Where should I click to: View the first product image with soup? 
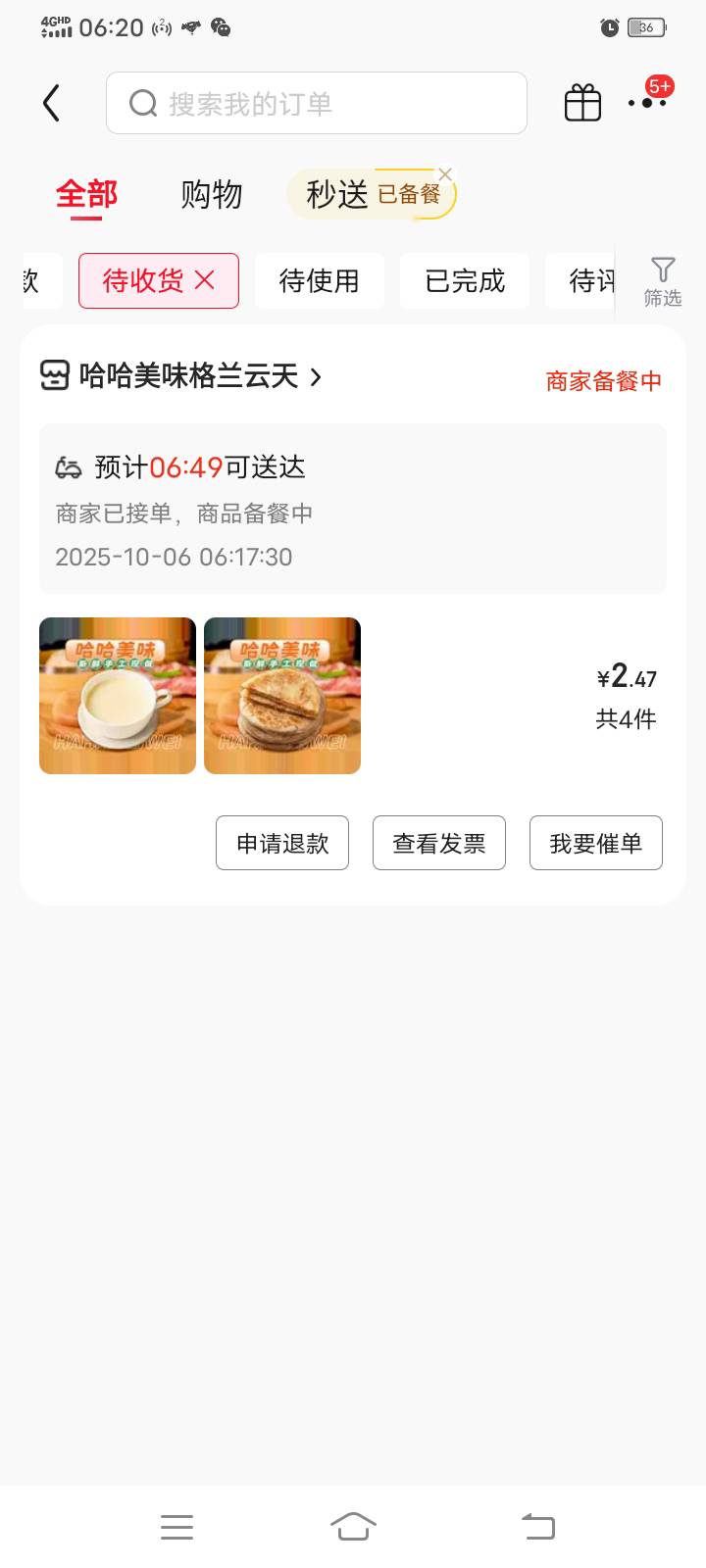tap(118, 696)
